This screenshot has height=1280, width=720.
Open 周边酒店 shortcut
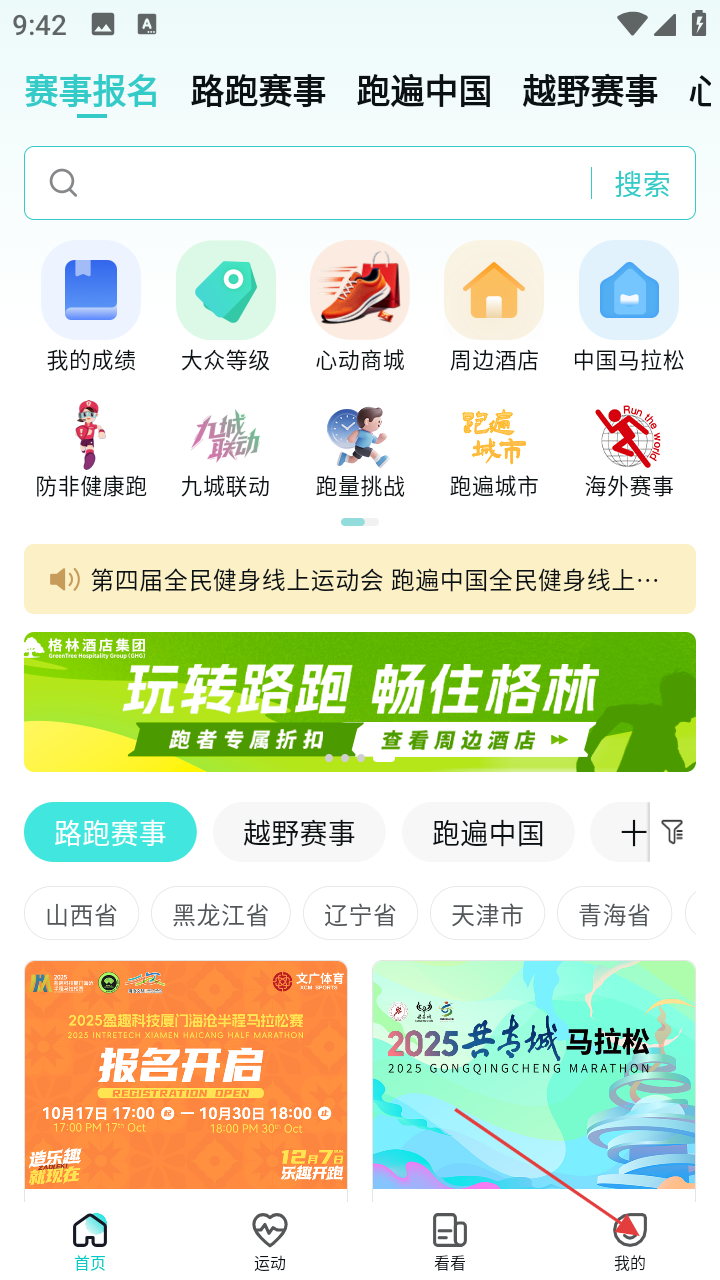[494, 306]
